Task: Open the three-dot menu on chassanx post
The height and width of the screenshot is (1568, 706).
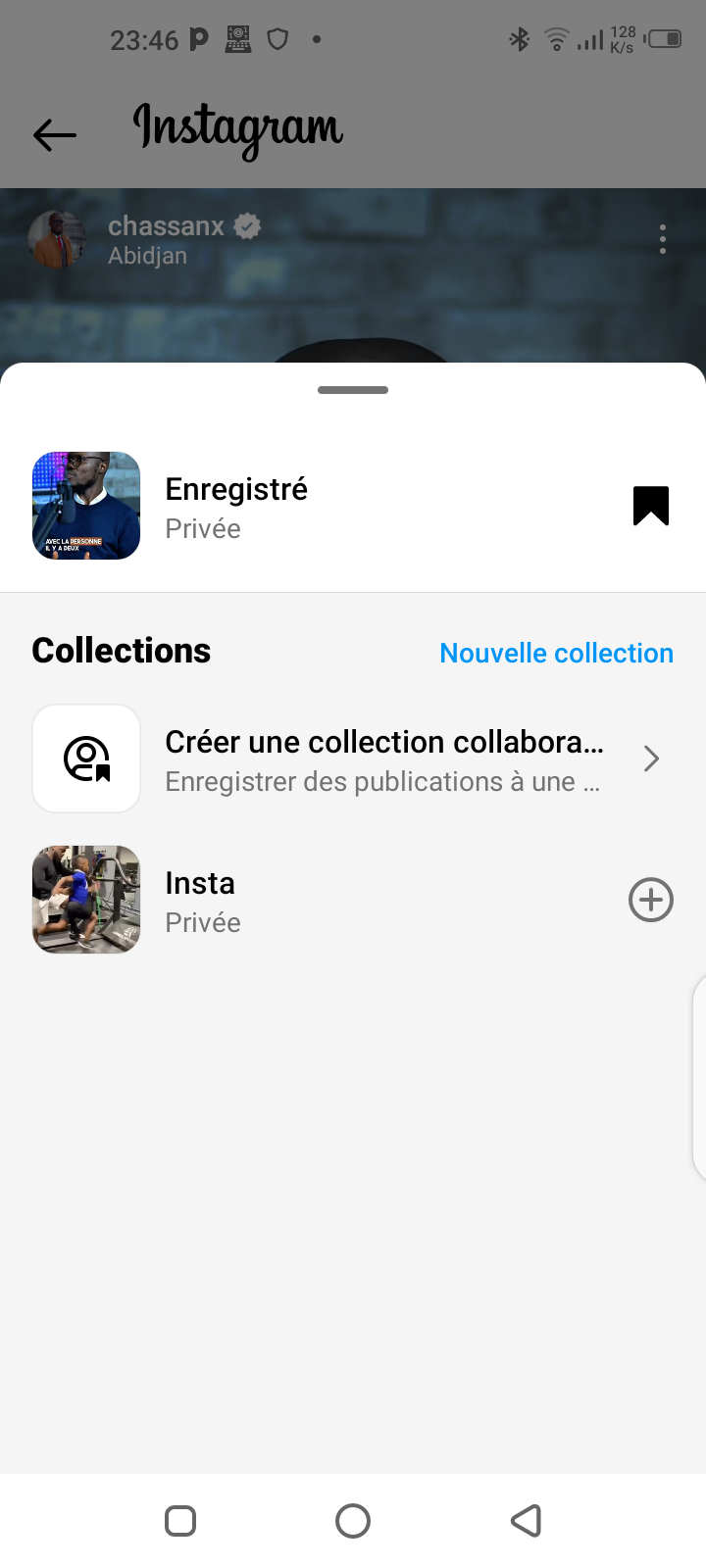Action: coord(663,239)
